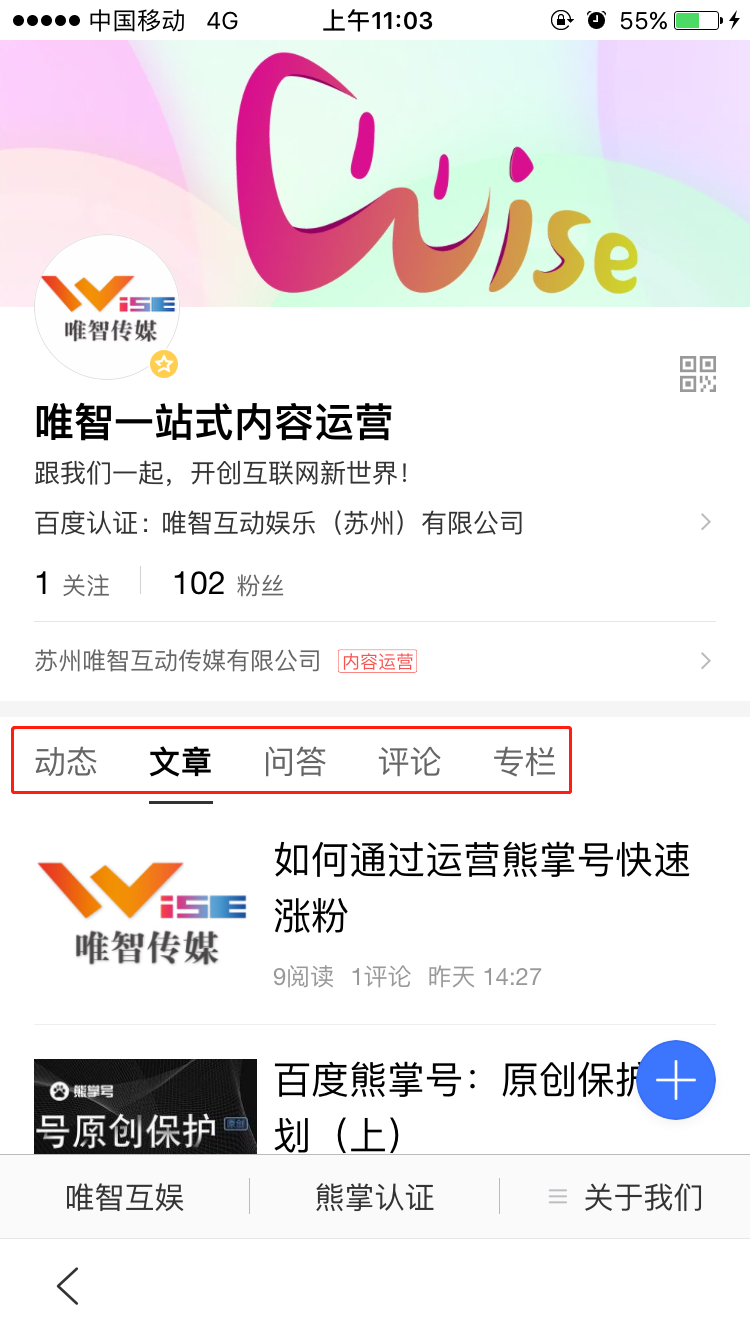Viewport: 750px width, 1334px height.
Task: Go back with the bottom arrow
Action: tap(68, 1286)
